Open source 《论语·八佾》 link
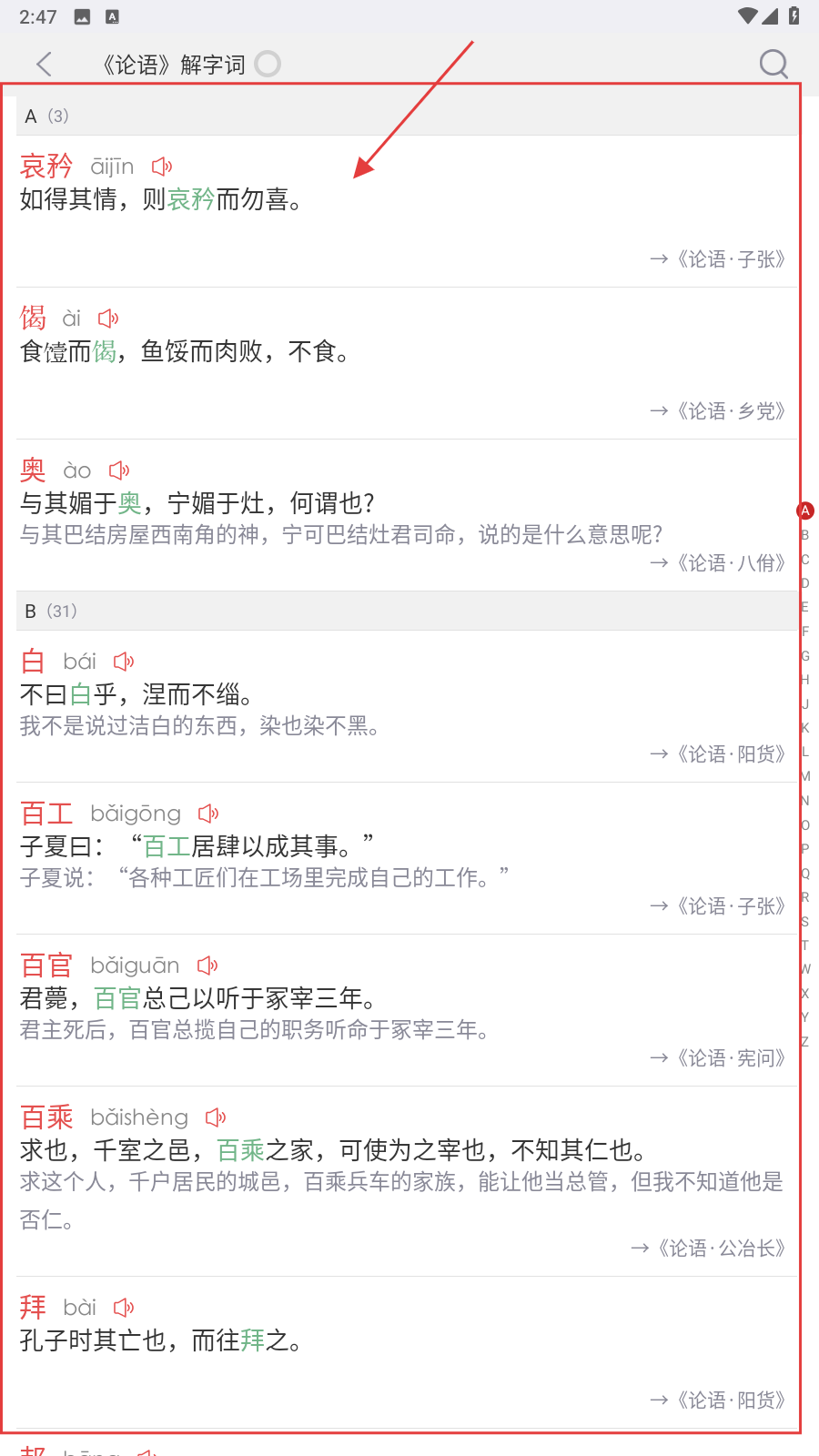This screenshot has height=1456, width=819. [718, 563]
